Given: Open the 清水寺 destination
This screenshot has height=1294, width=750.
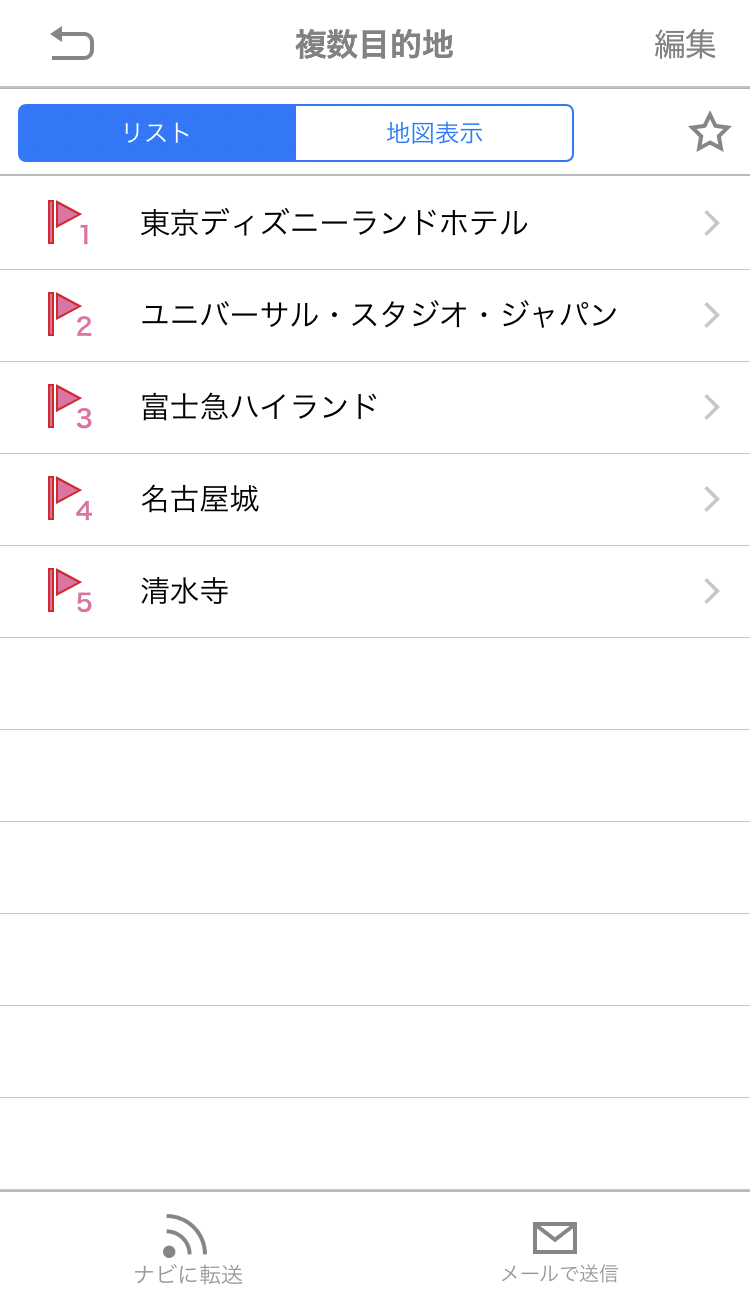Looking at the screenshot, I should 375,591.
